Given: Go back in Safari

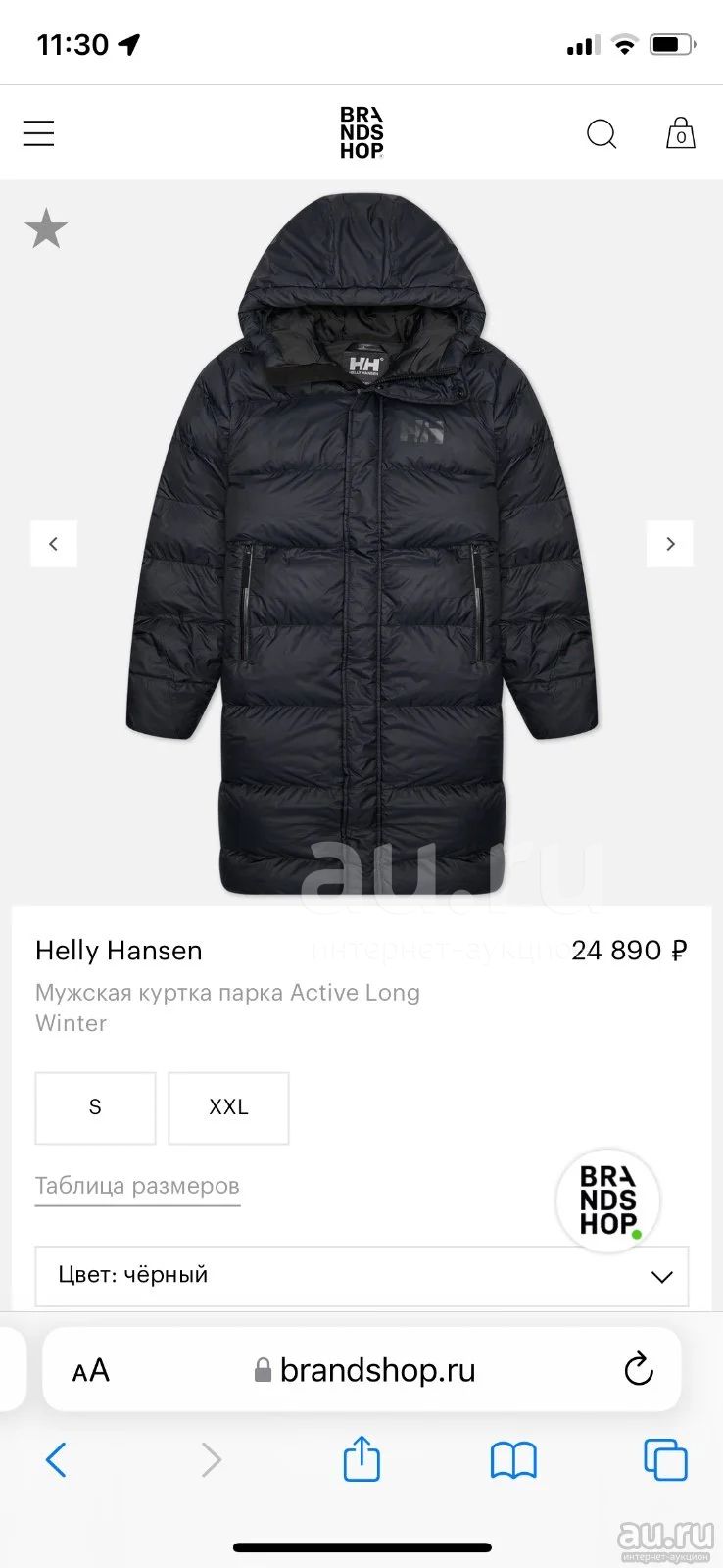Looking at the screenshot, I should tap(57, 1460).
